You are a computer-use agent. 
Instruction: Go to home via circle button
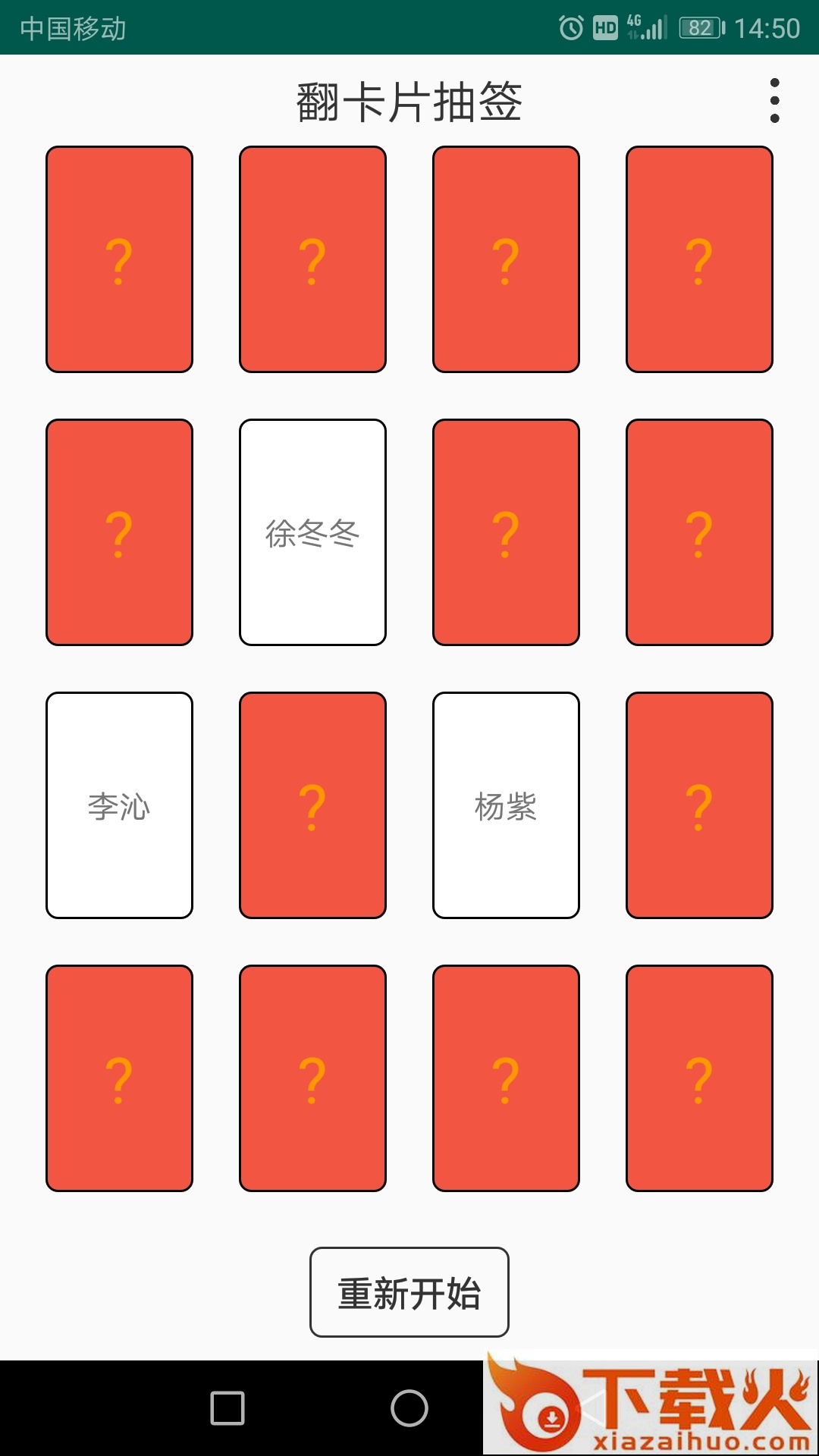[x=409, y=1408]
